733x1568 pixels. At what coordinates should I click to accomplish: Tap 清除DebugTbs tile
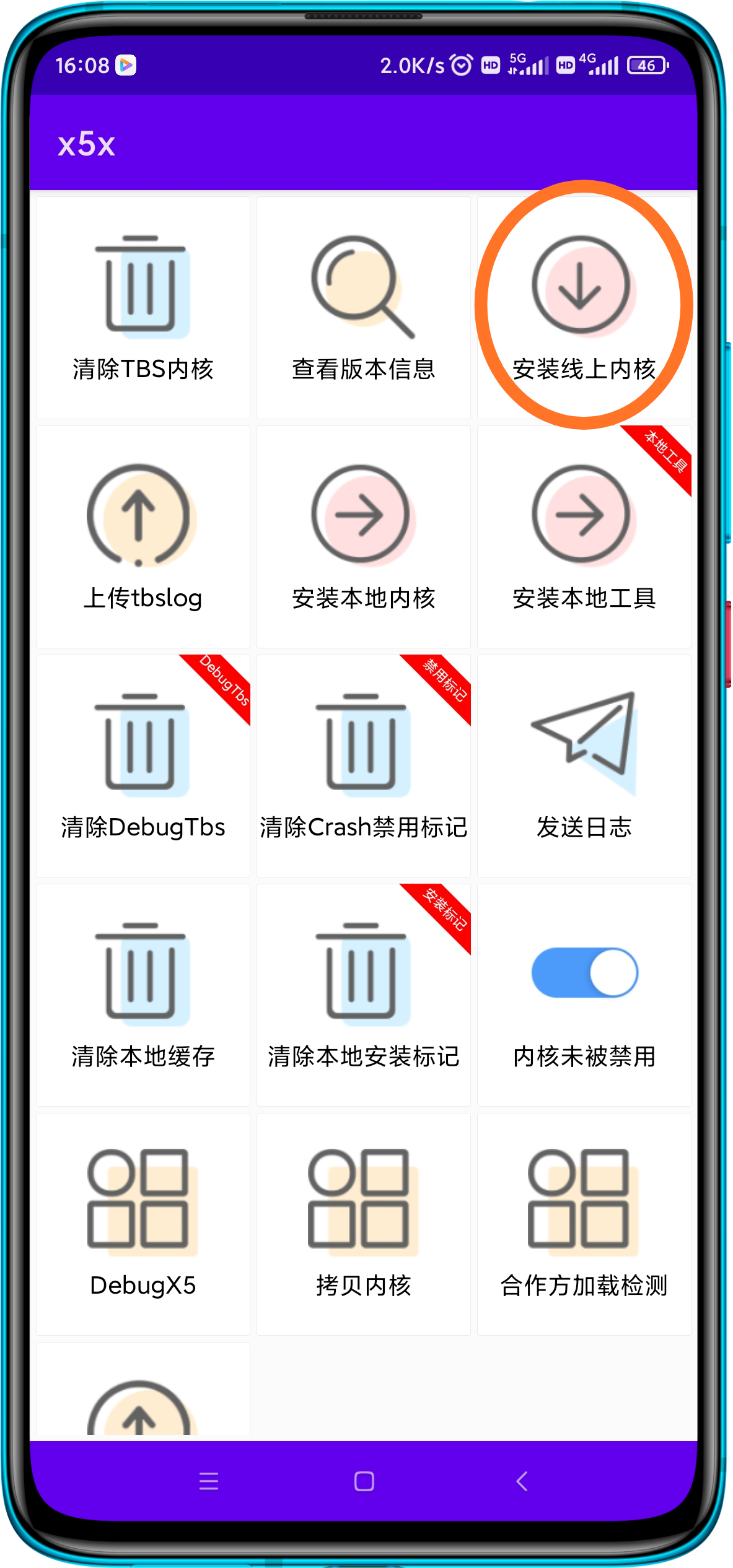pyautogui.click(x=143, y=766)
